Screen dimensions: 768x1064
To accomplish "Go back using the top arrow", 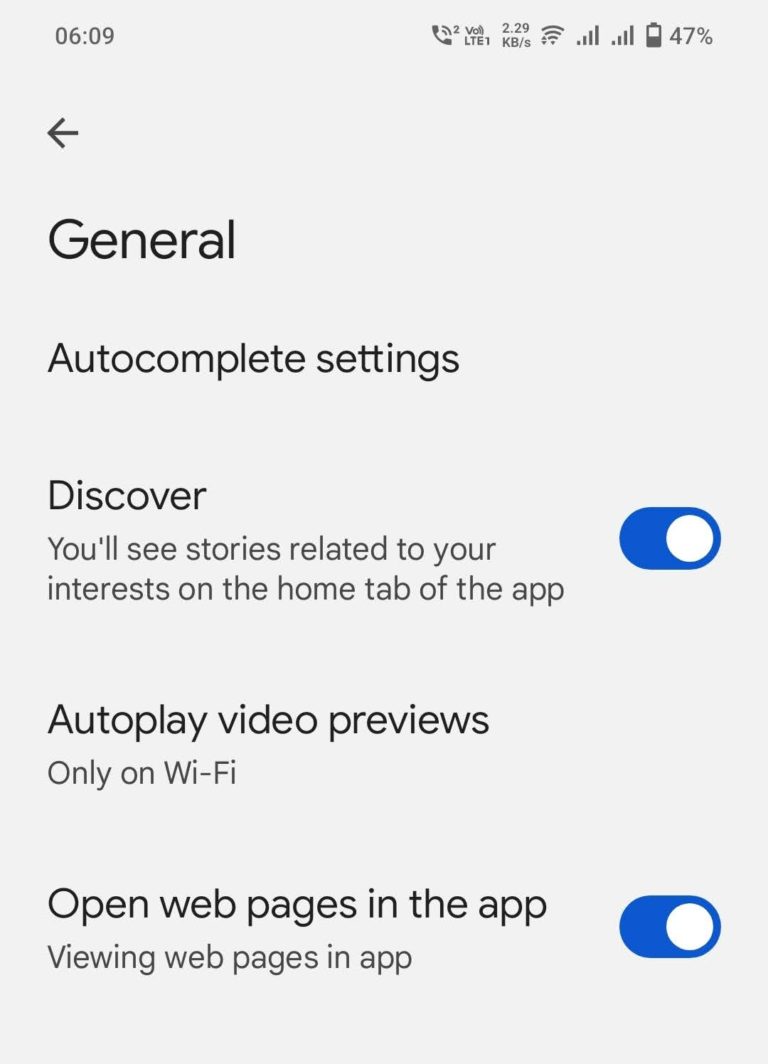I will tap(63, 133).
